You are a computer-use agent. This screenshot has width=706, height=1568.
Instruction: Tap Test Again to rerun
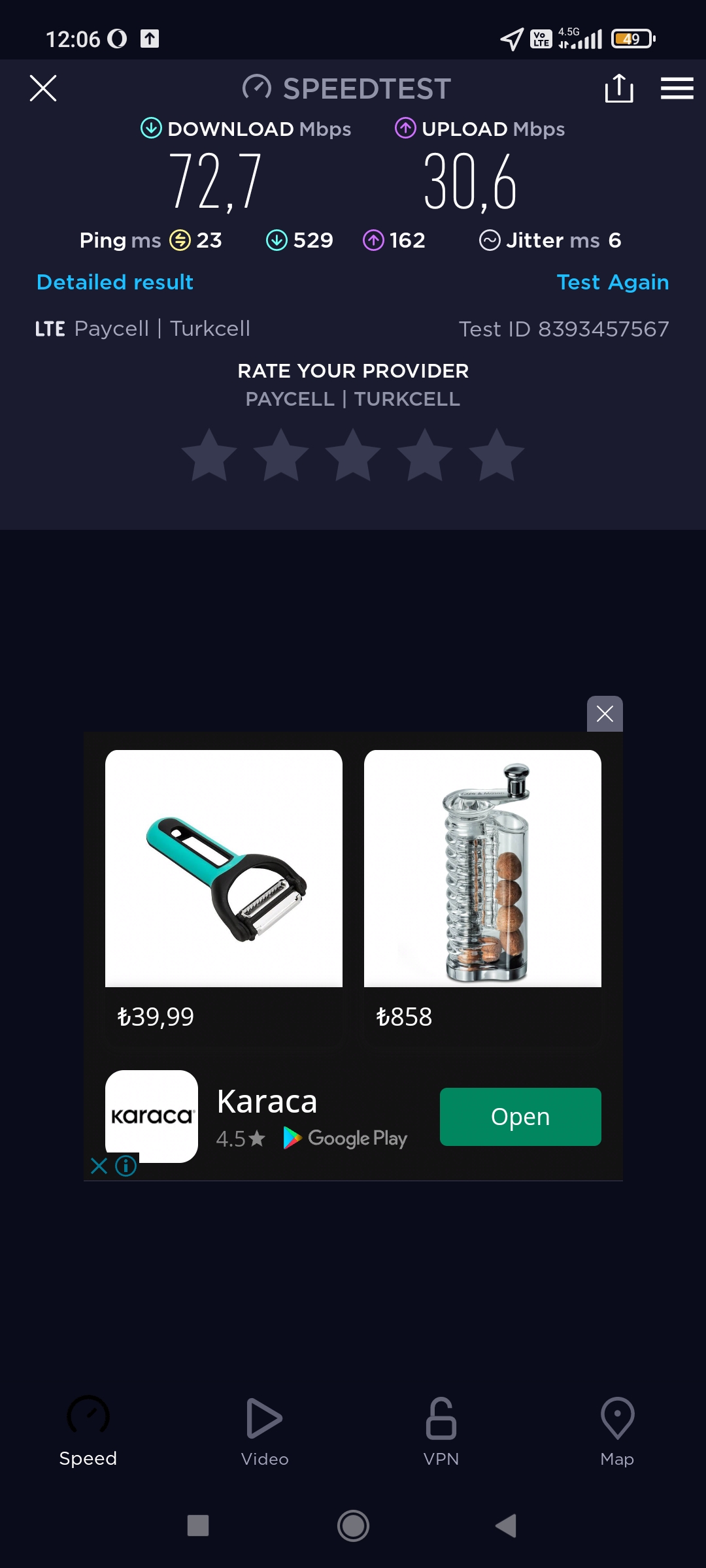[613, 282]
